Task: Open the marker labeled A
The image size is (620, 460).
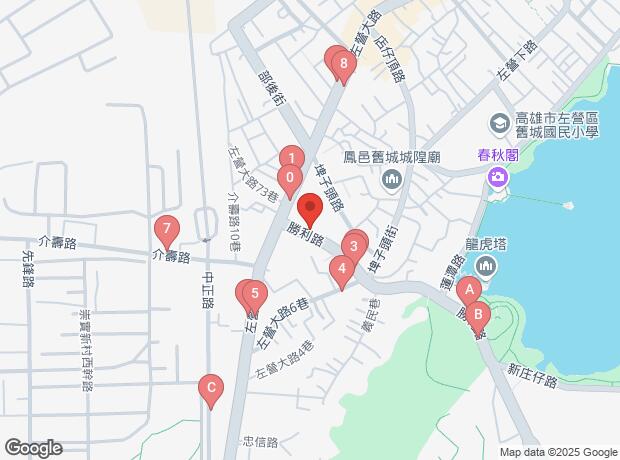Action: point(468,291)
